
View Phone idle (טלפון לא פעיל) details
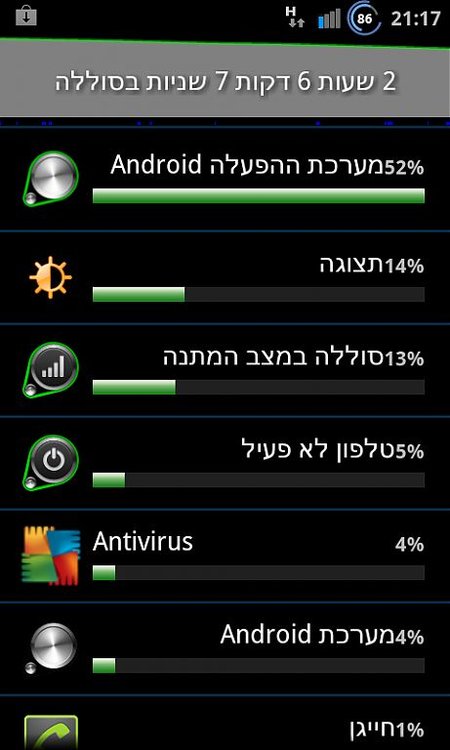click(x=225, y=463)
